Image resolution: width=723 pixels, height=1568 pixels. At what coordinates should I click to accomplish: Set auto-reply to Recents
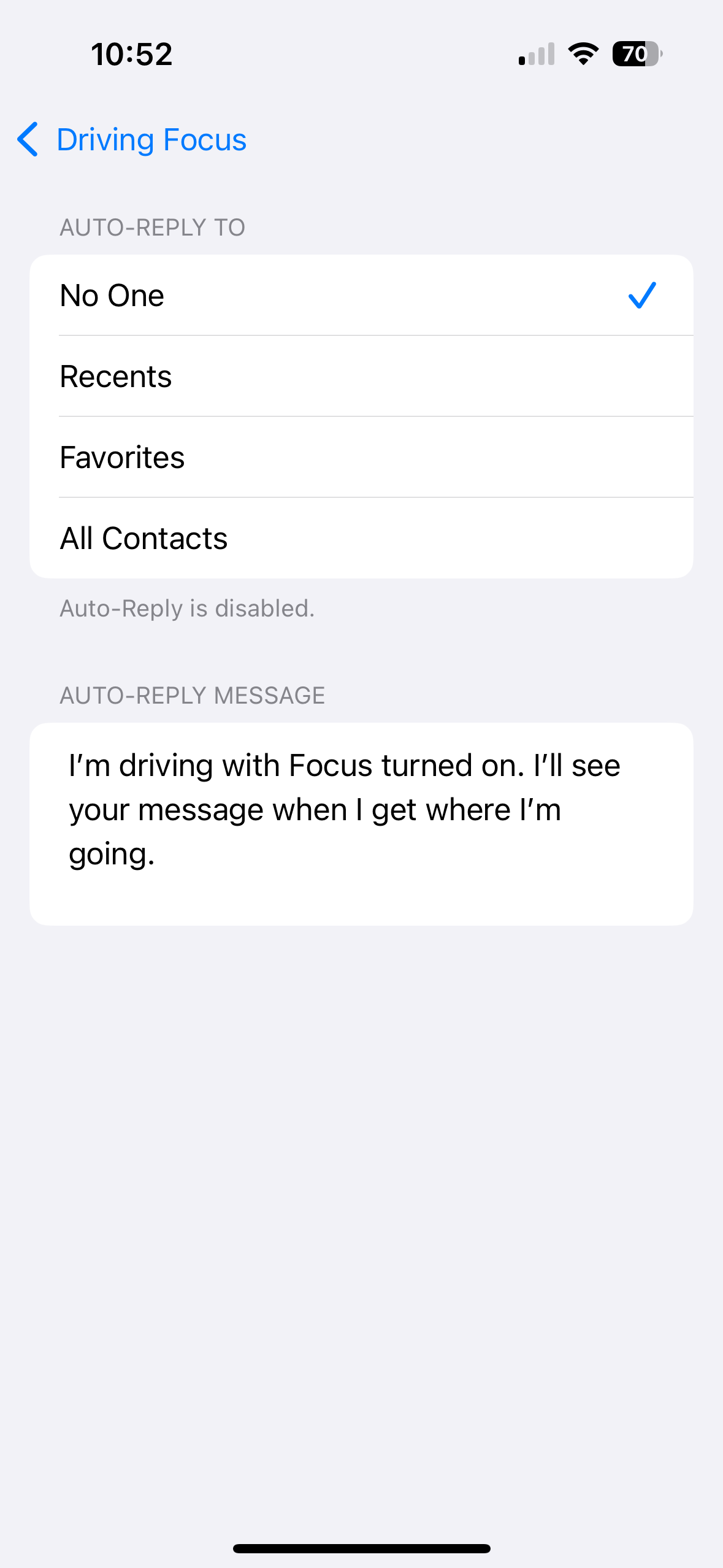[x=361, y=376]
